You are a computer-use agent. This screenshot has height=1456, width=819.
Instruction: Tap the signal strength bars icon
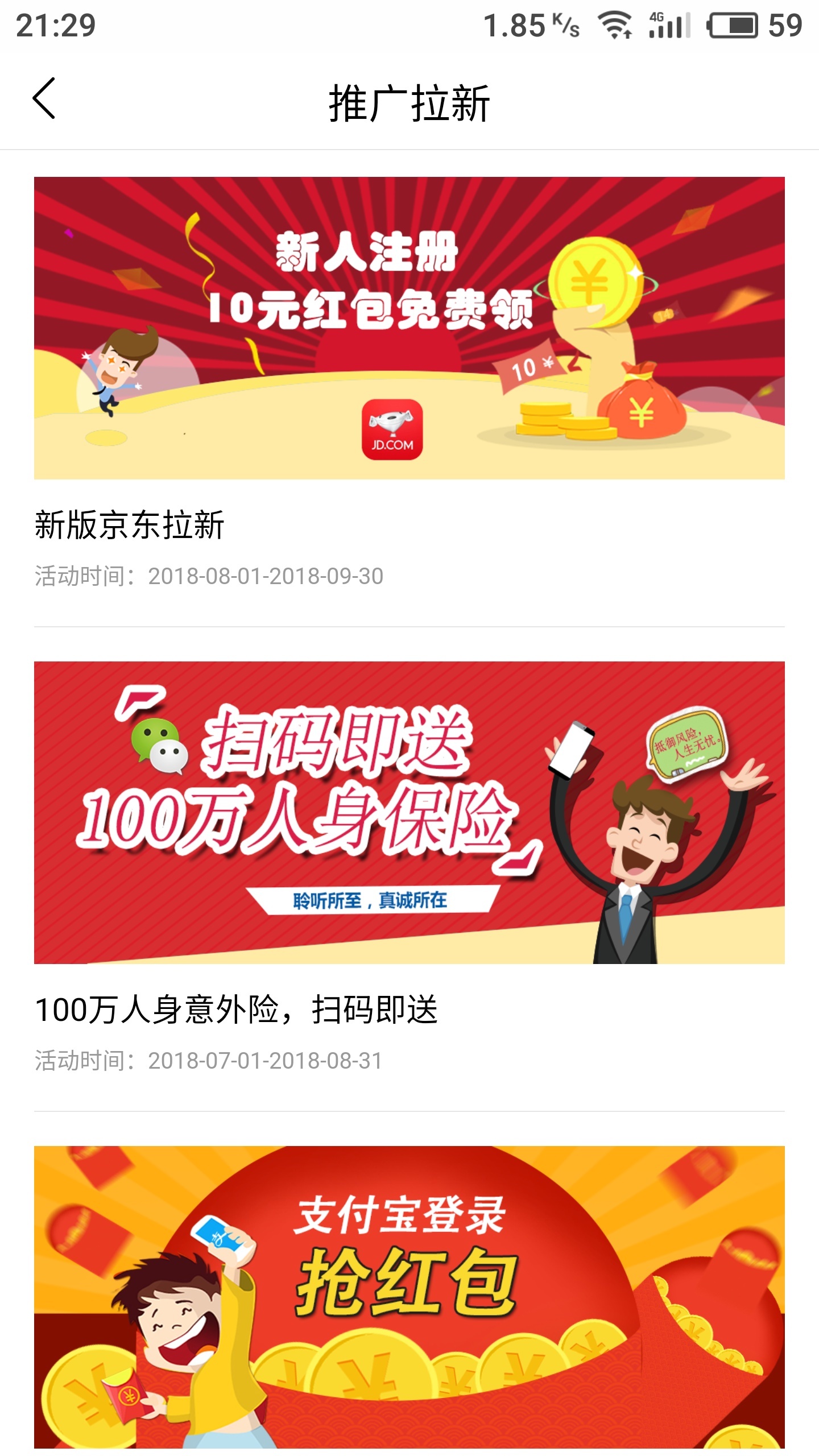click(x=671, y=27)
